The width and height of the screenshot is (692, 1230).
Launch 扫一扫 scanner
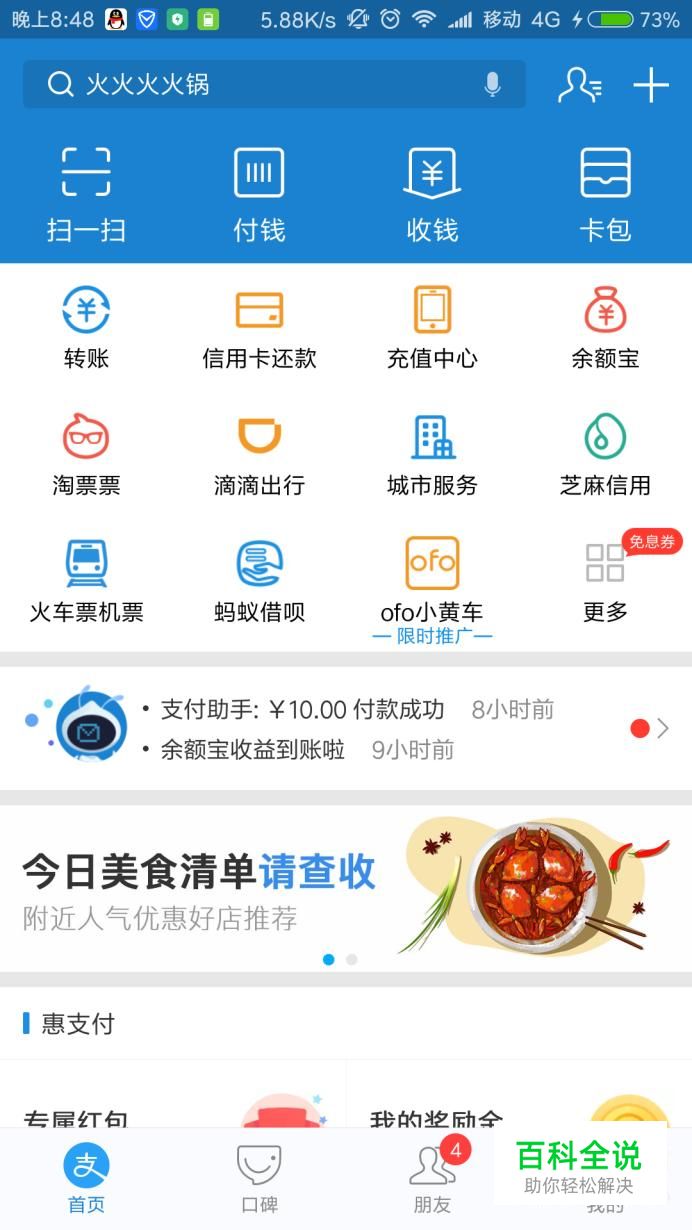tap(86, 194)
